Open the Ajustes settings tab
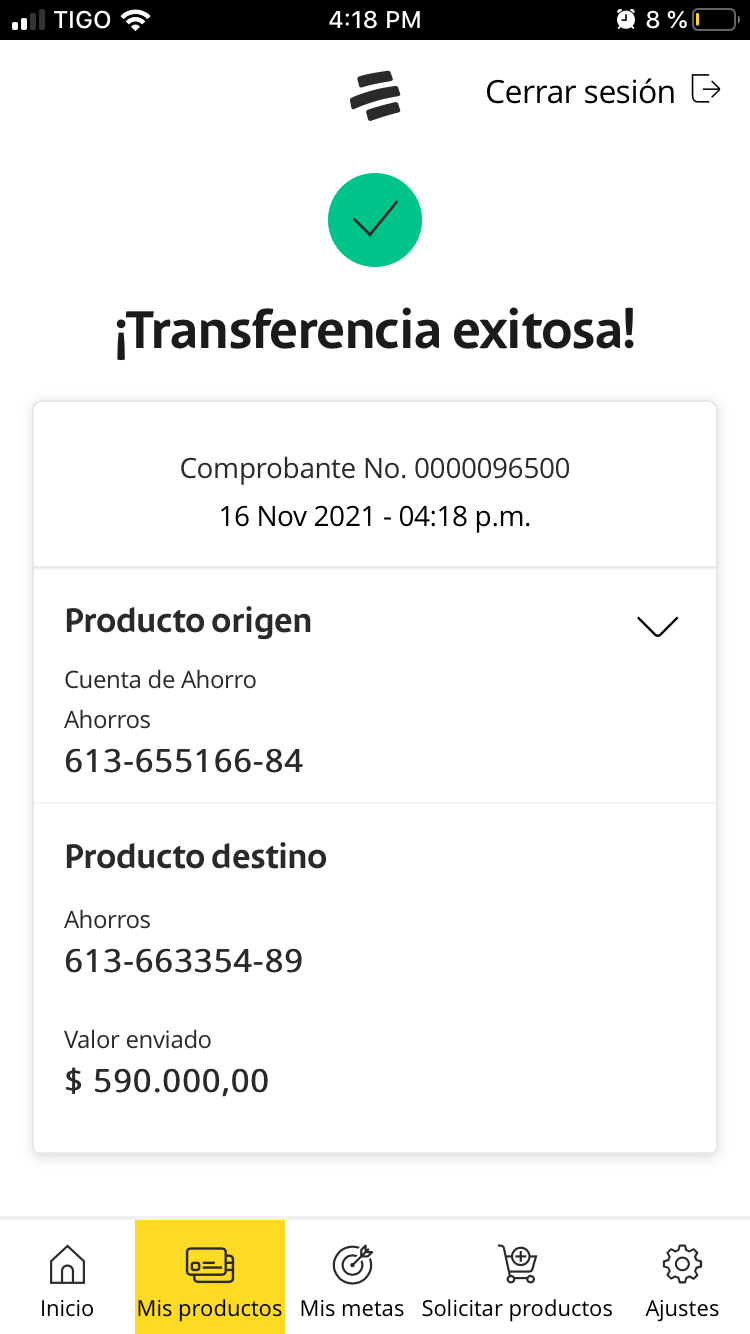Screen dimensions: 750x1334 point(682,1280)
